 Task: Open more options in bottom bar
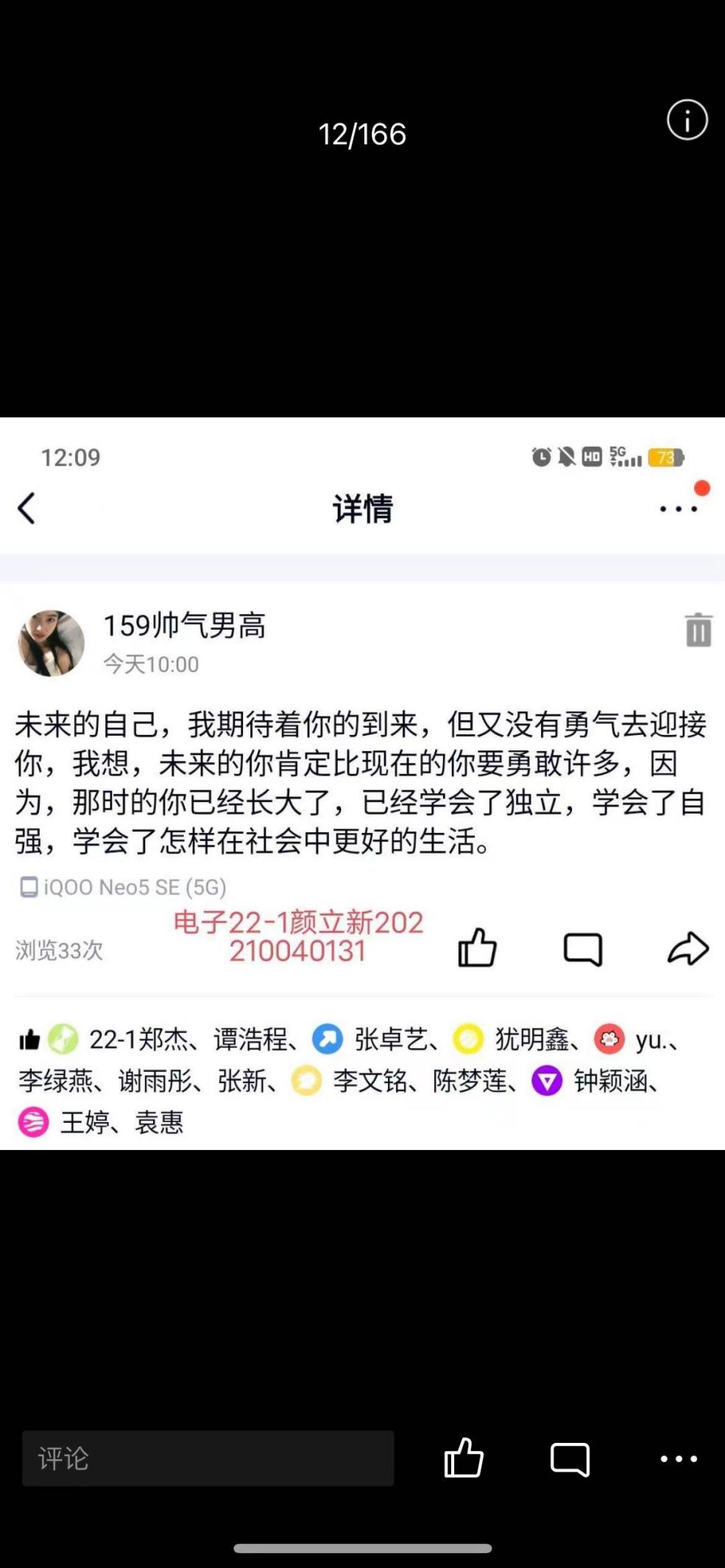point(678,1458)
